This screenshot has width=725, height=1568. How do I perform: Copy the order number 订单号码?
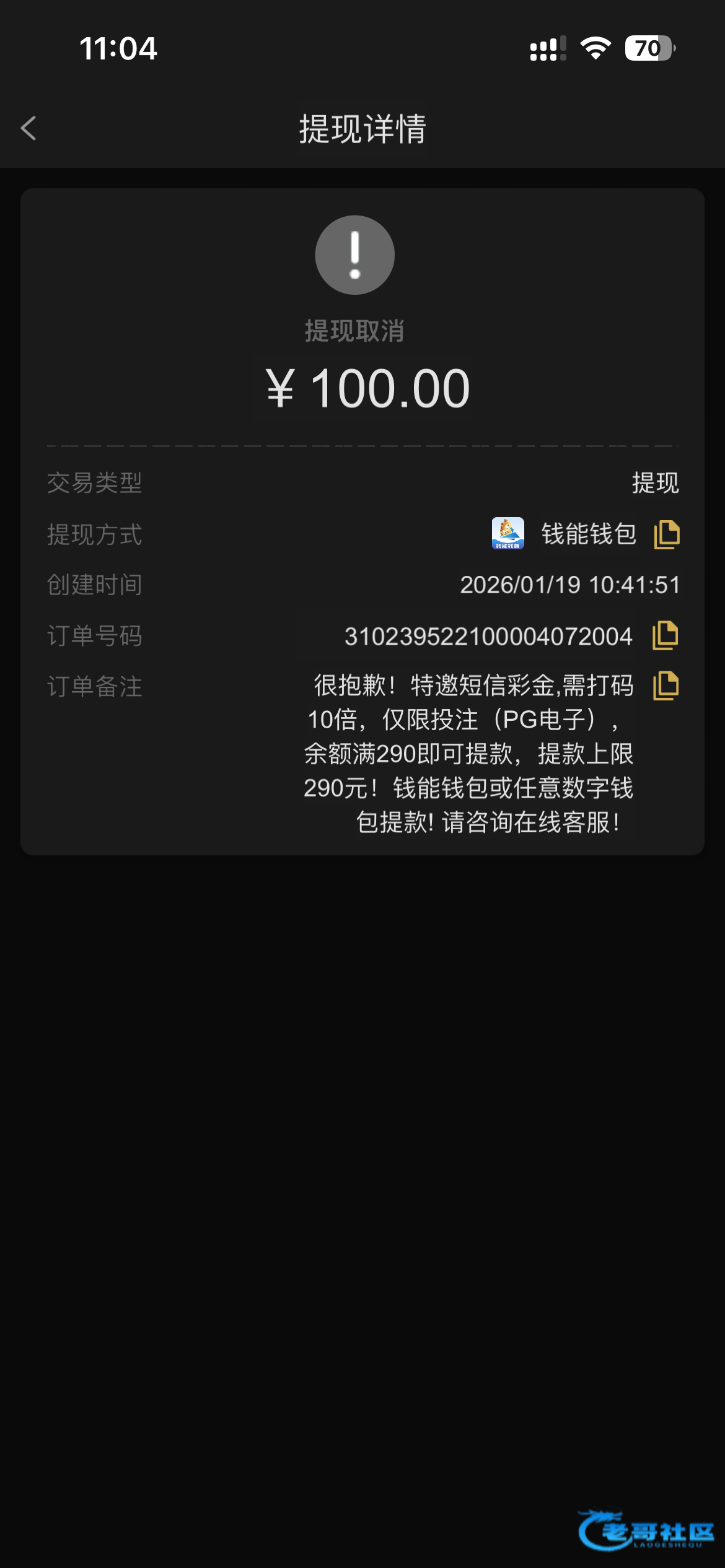tap(666, 635)
